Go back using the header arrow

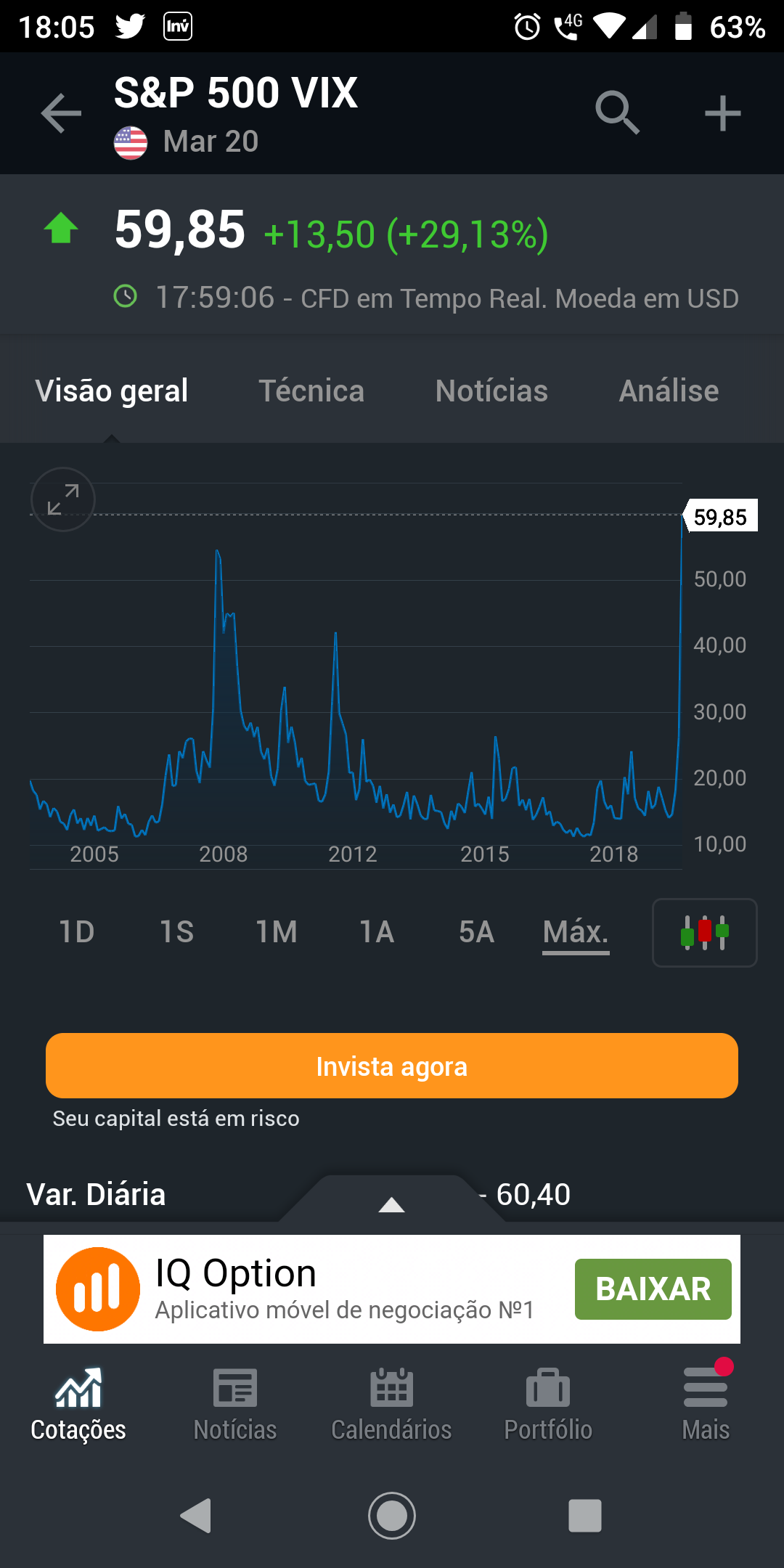(61, 114)
